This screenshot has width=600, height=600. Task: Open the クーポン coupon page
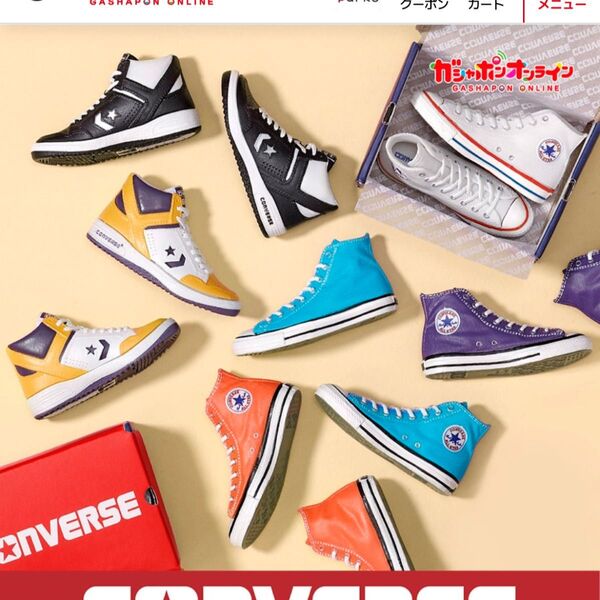[x=424, y=6]
